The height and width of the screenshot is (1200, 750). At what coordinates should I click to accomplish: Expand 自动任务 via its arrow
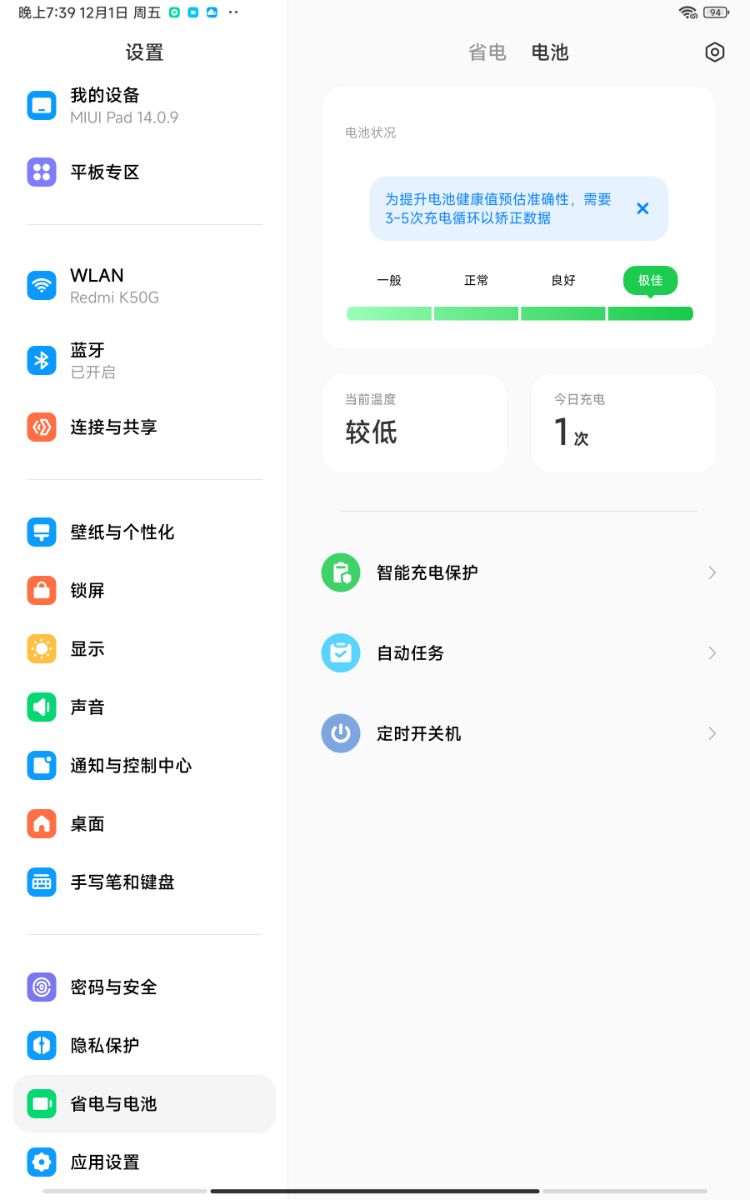coord(711,653)
